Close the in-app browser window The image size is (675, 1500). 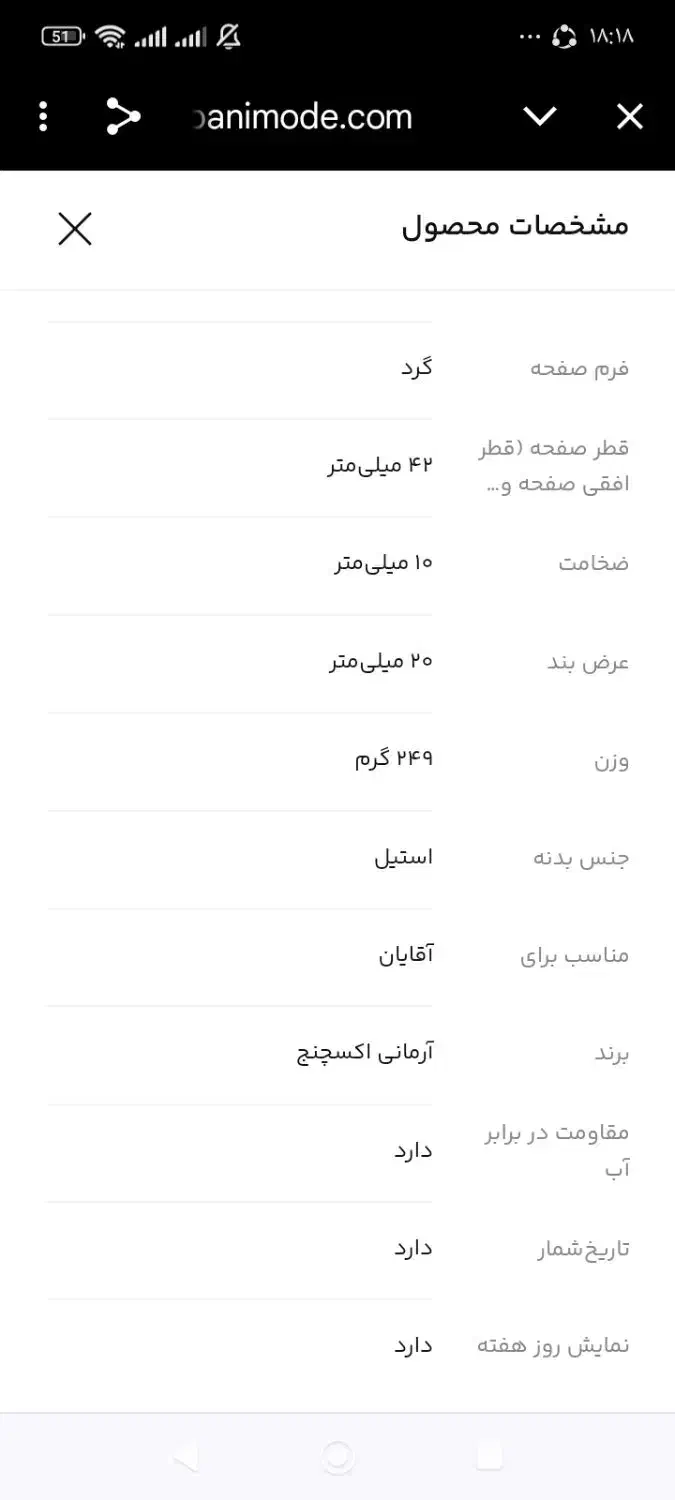[x=629, y=117]
